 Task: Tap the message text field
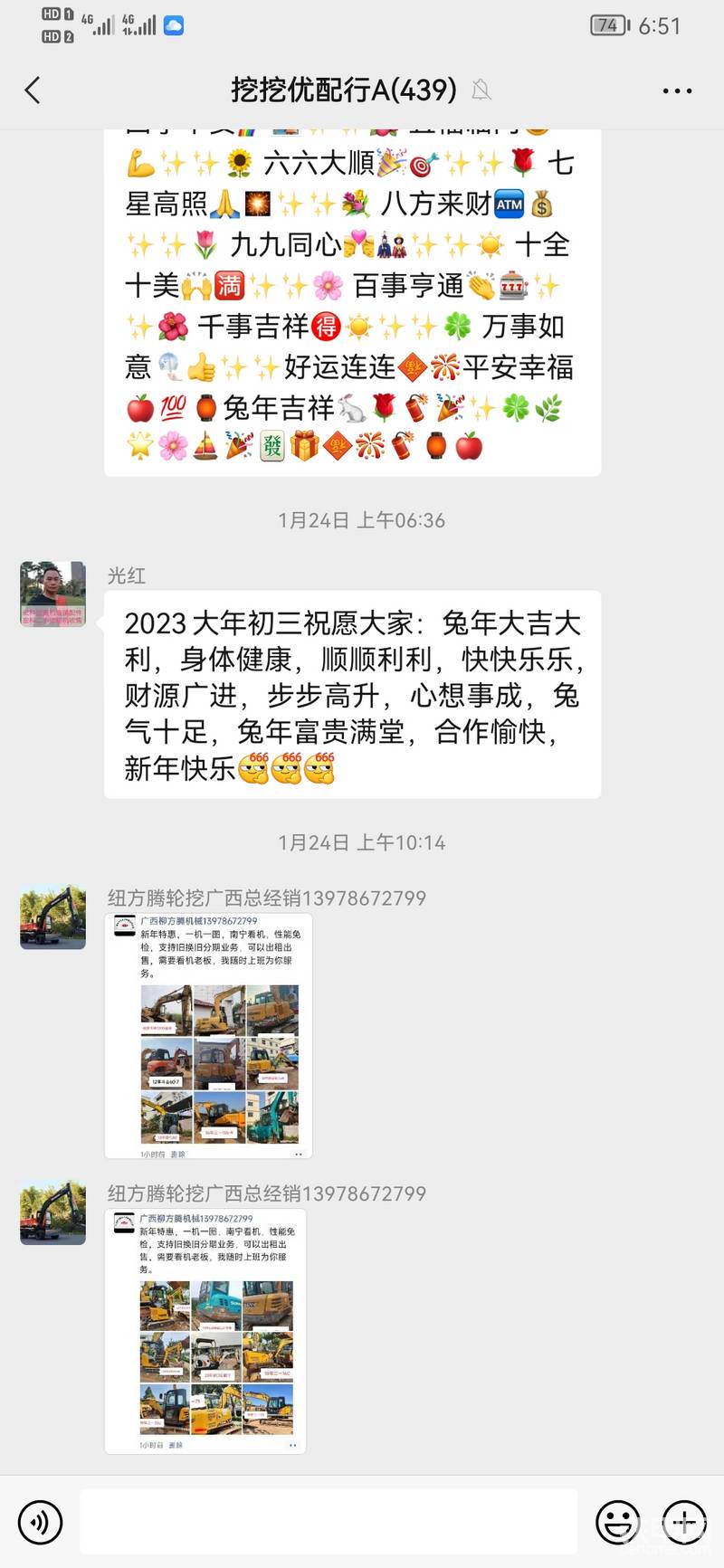point(329,1522)
